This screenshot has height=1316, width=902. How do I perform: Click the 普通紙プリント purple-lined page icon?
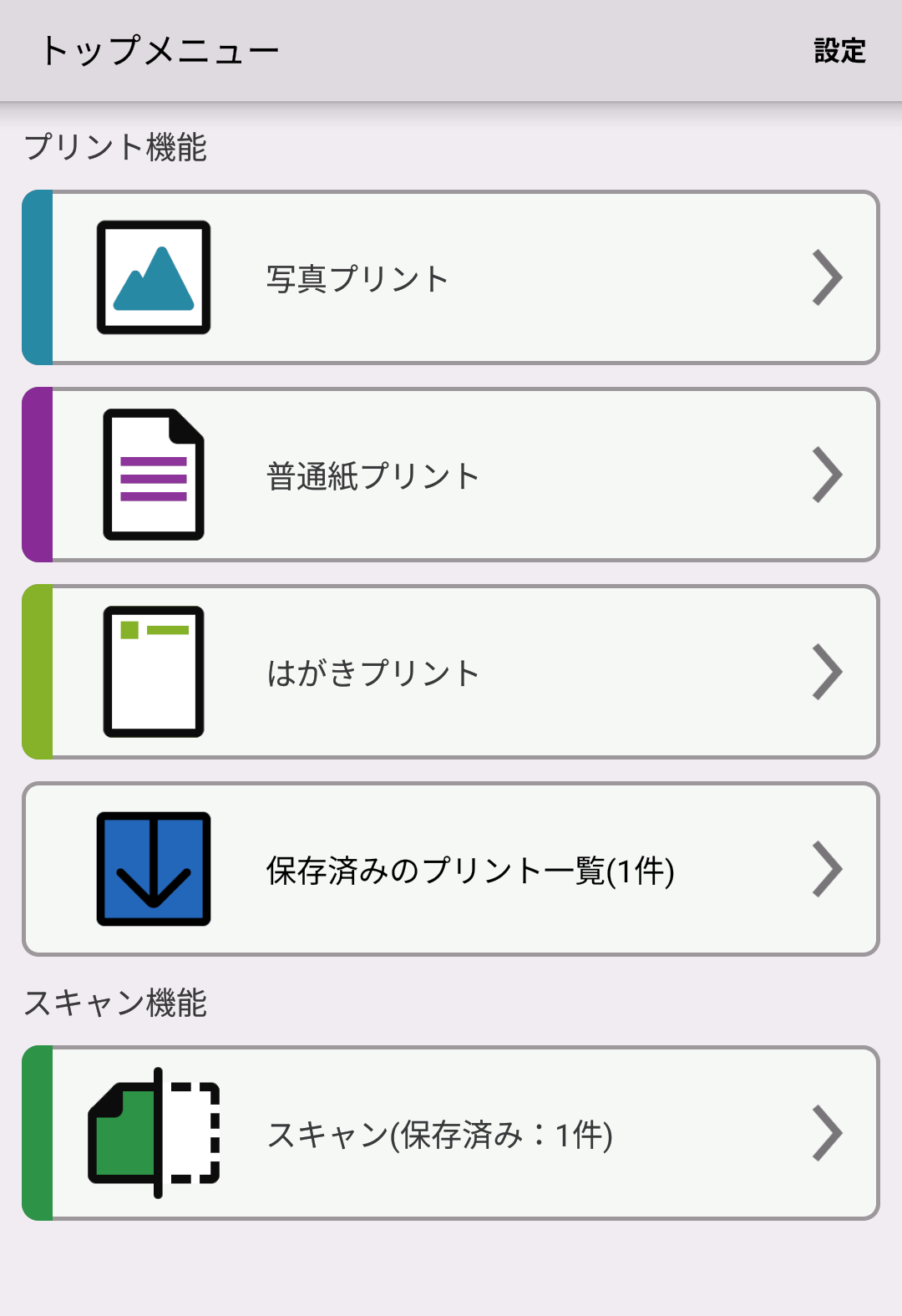click(x=154, y=473)
